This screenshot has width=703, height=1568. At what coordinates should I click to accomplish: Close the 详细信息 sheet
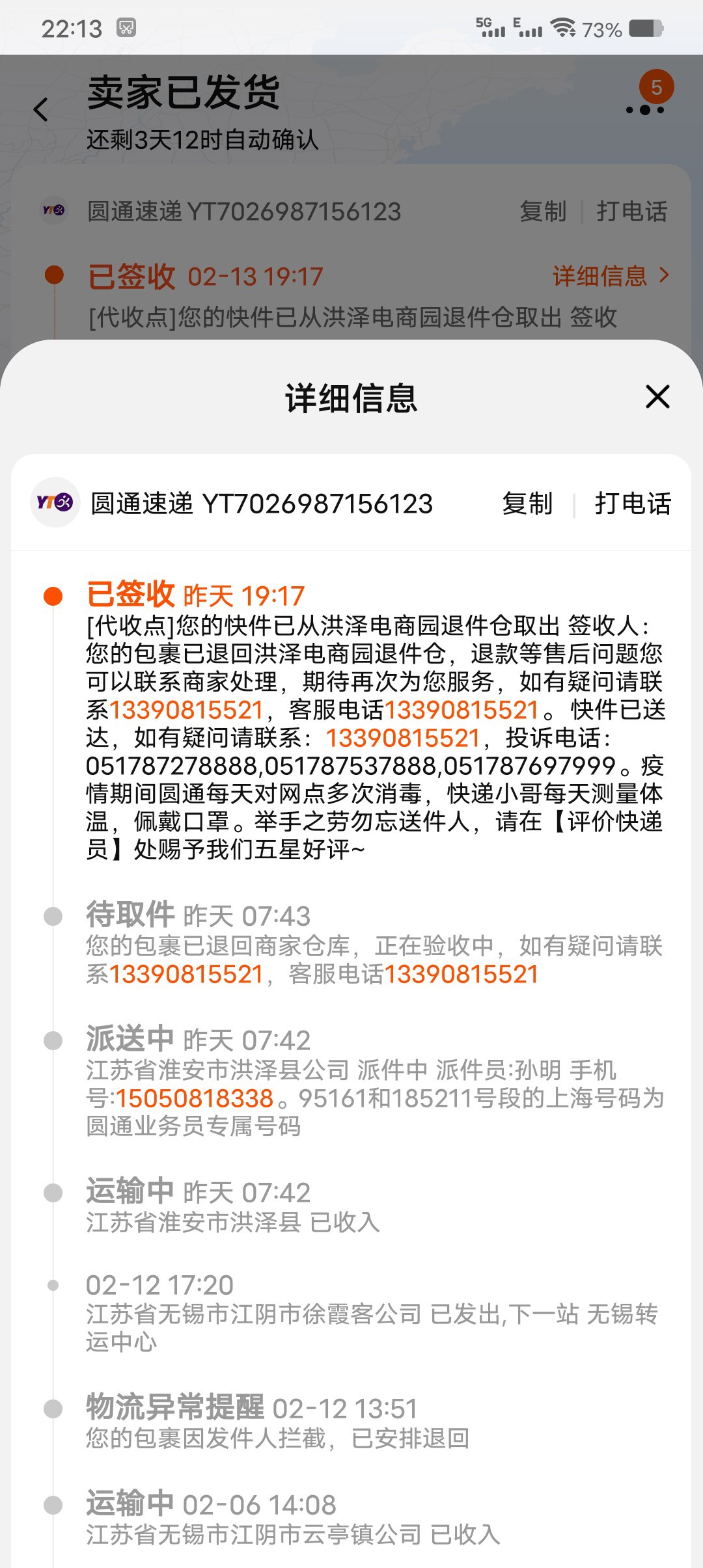pos(657,396)
